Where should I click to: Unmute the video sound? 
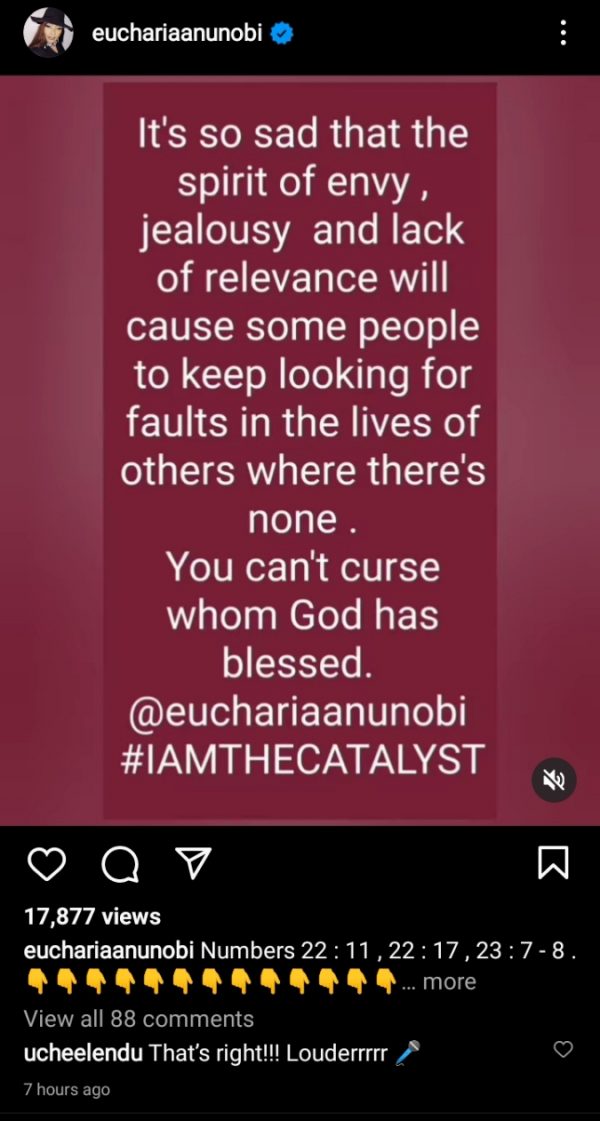(x=553, y=779)
